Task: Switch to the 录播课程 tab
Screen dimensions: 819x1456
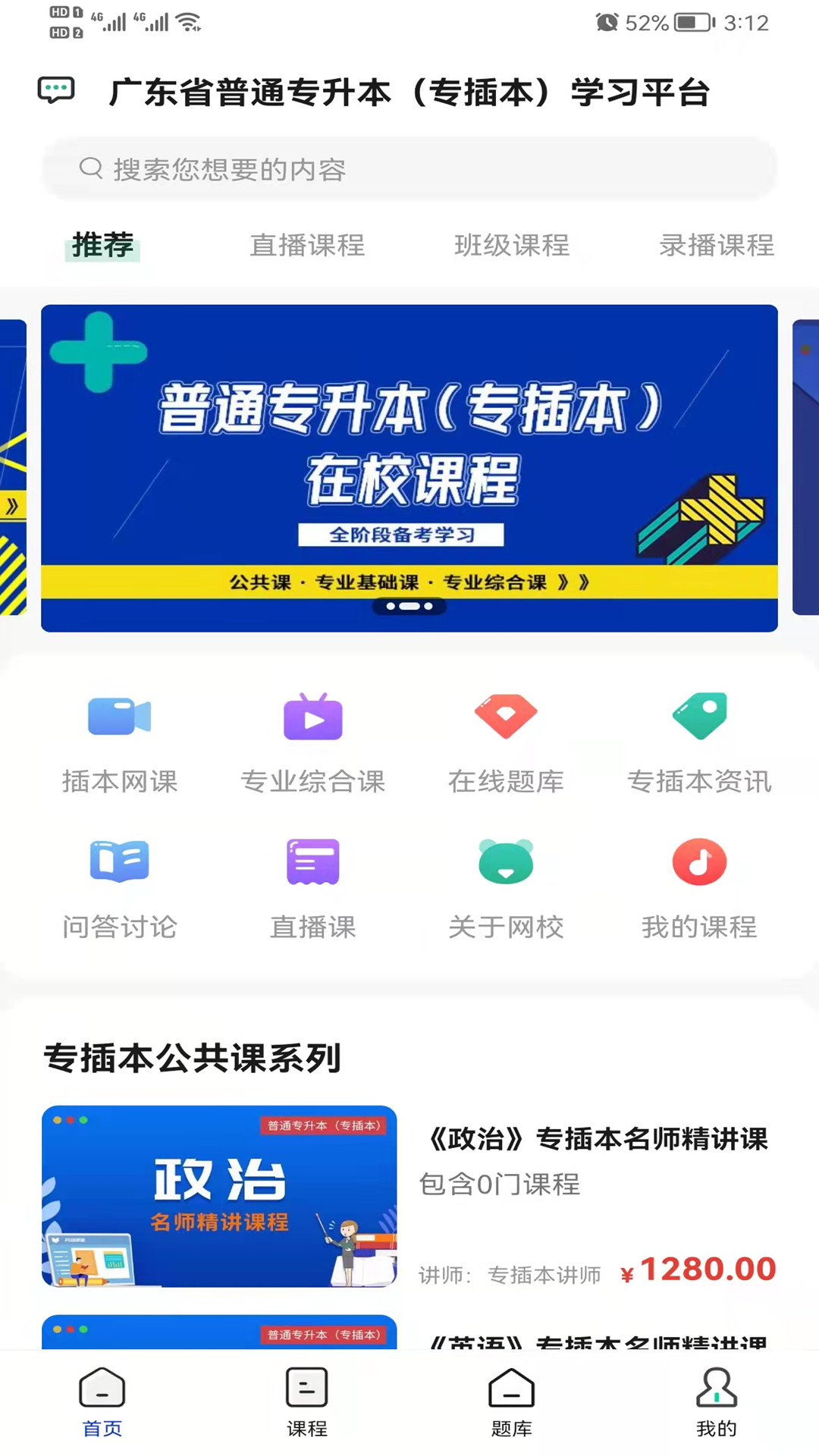Action: point(717,246)
